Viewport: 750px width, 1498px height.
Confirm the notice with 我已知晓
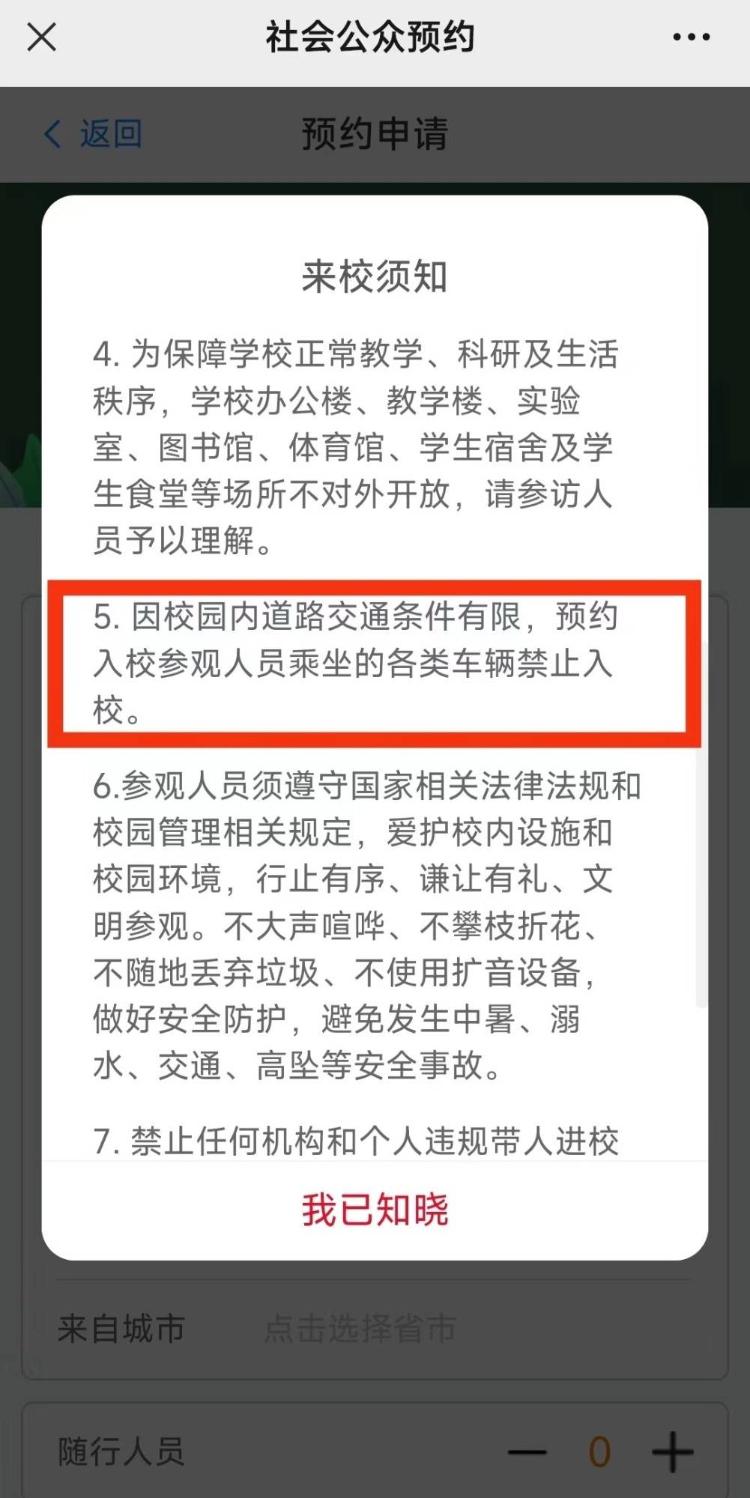pos(375,1210)
